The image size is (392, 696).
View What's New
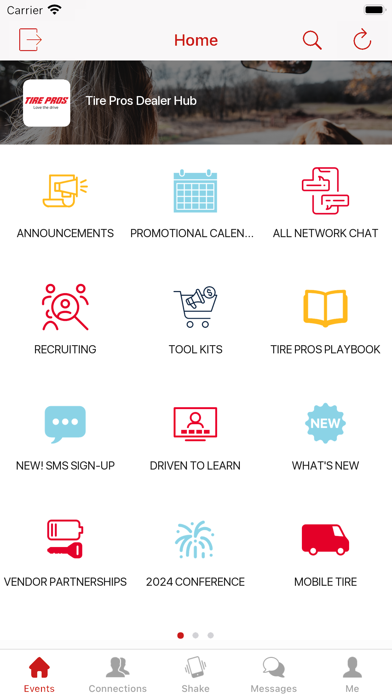point(325,435)
